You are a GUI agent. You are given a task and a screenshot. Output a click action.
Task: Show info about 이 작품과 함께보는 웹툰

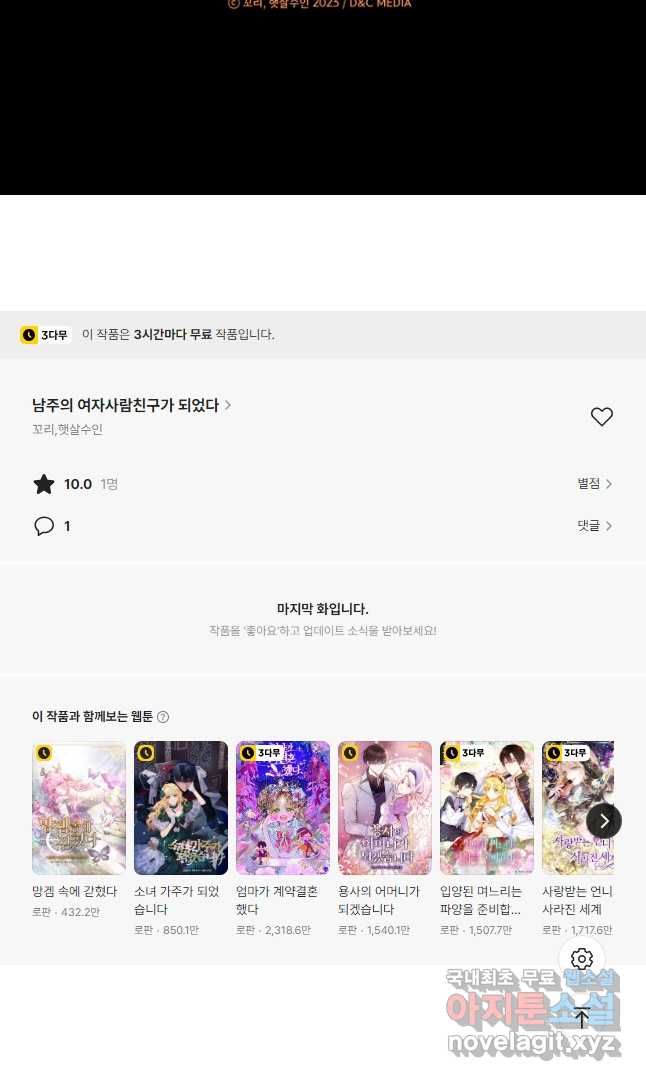point(163,717)
